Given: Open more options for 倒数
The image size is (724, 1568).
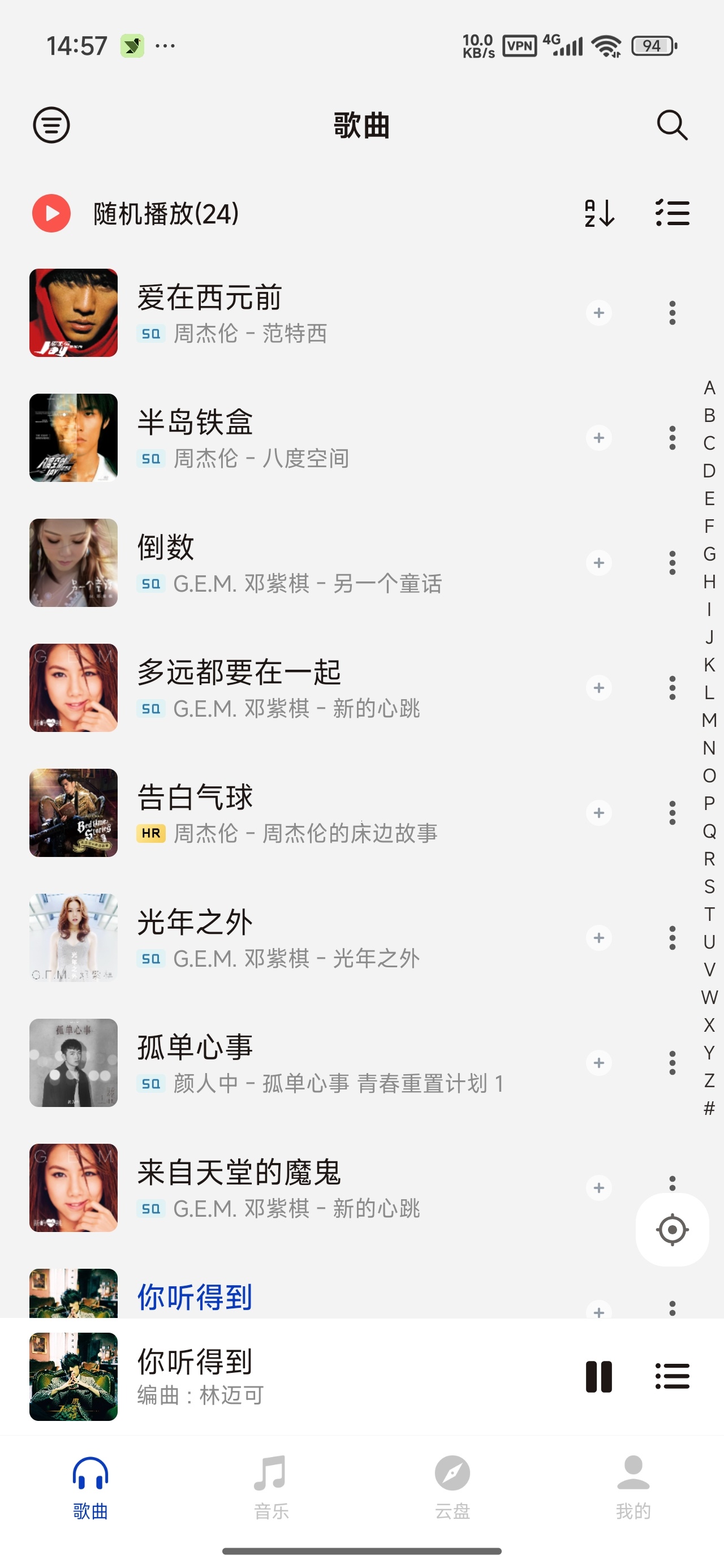Looking at the screenshot, I should (672, 563).
